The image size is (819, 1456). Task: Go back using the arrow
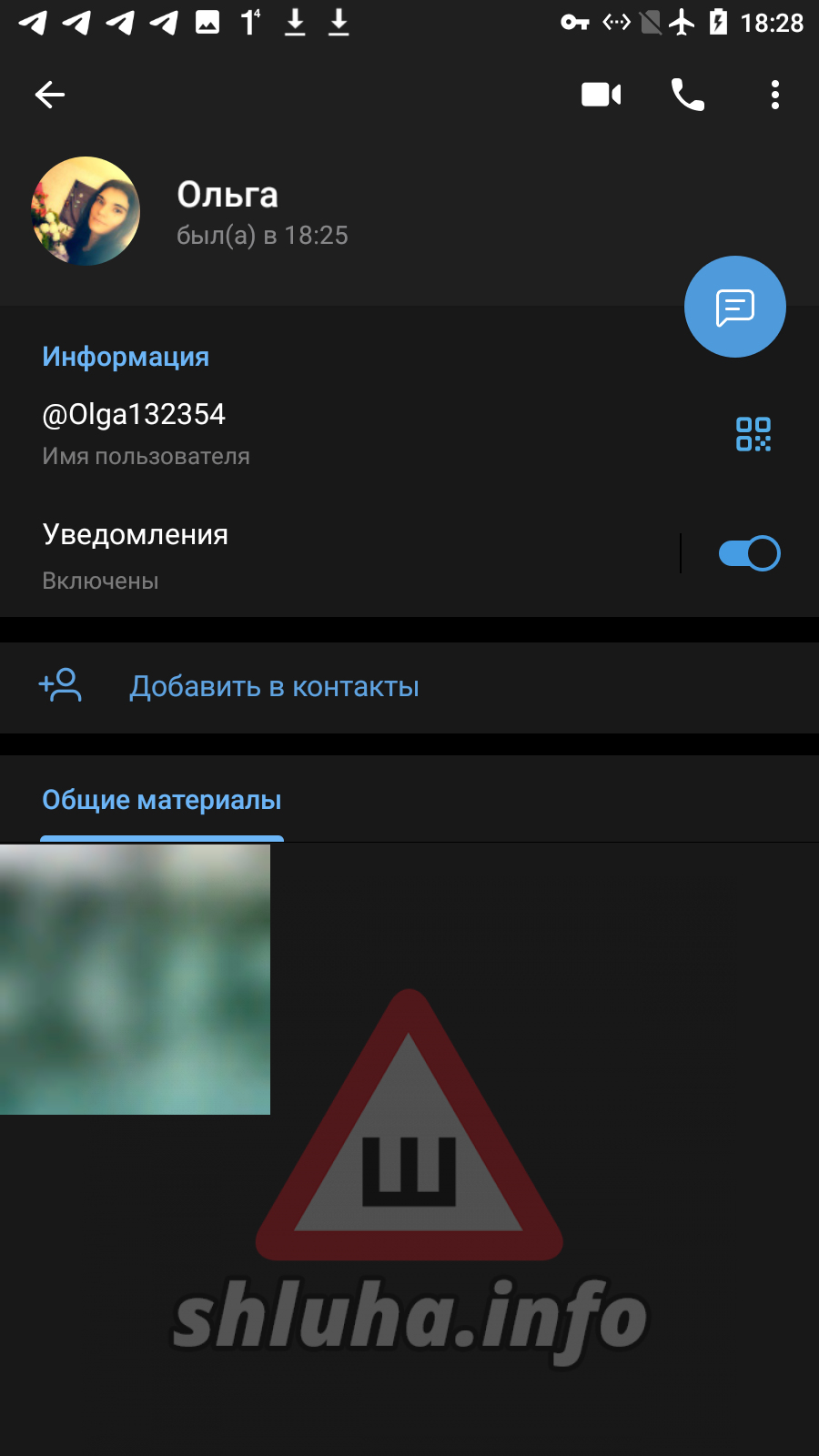(x=49, y=95)
